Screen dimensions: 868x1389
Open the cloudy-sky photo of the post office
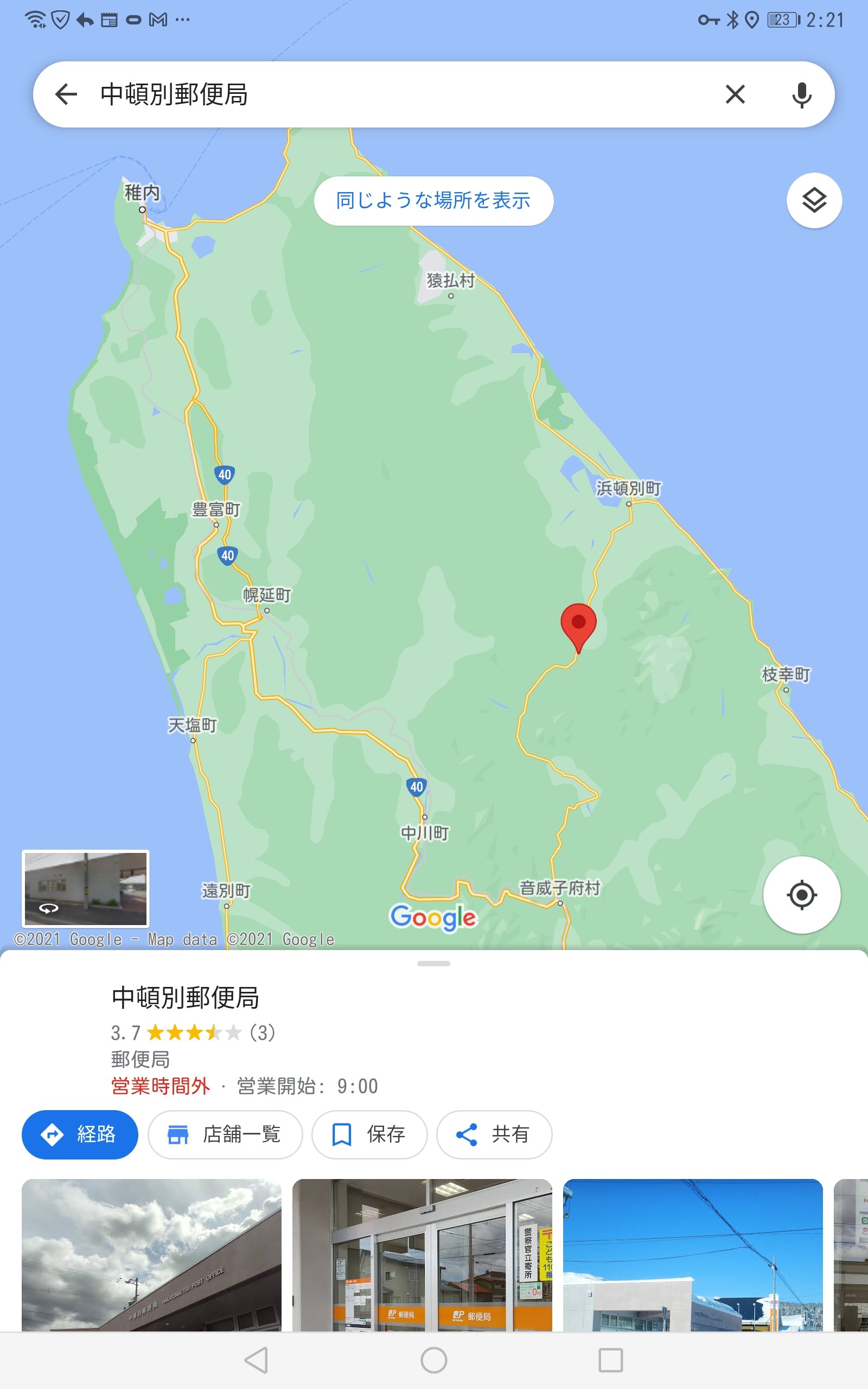tap(151, 1254)
